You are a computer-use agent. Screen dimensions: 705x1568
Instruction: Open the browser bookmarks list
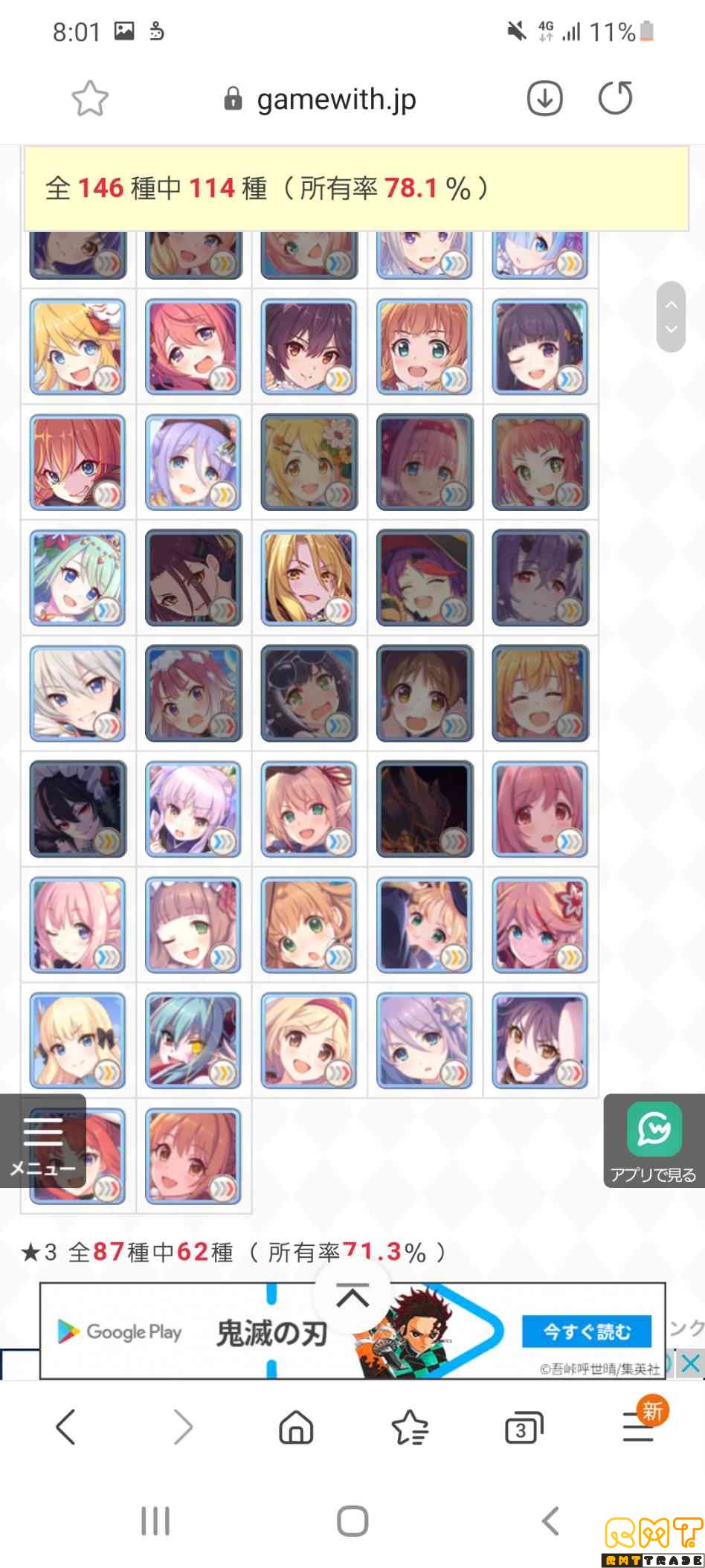[409, 1427]
